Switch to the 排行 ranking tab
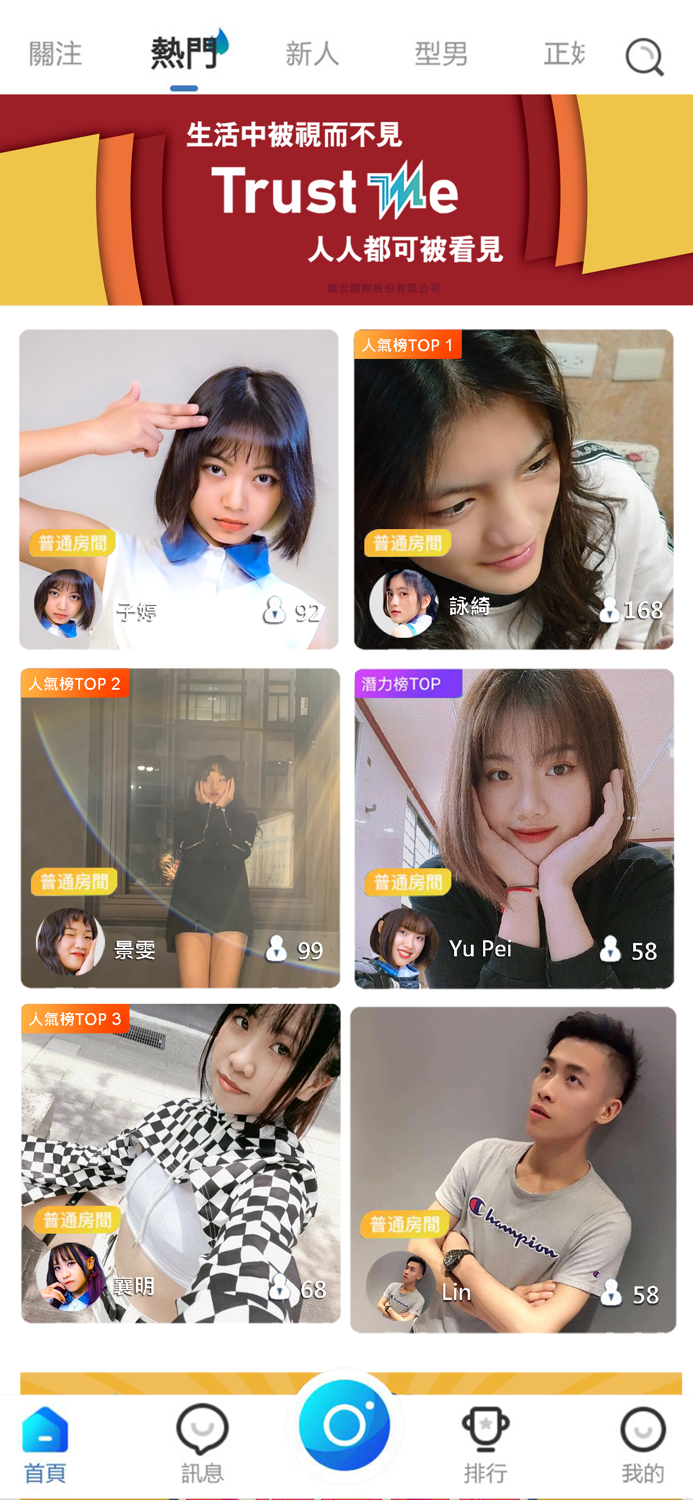The image size is (693, 1500). 485,1445
